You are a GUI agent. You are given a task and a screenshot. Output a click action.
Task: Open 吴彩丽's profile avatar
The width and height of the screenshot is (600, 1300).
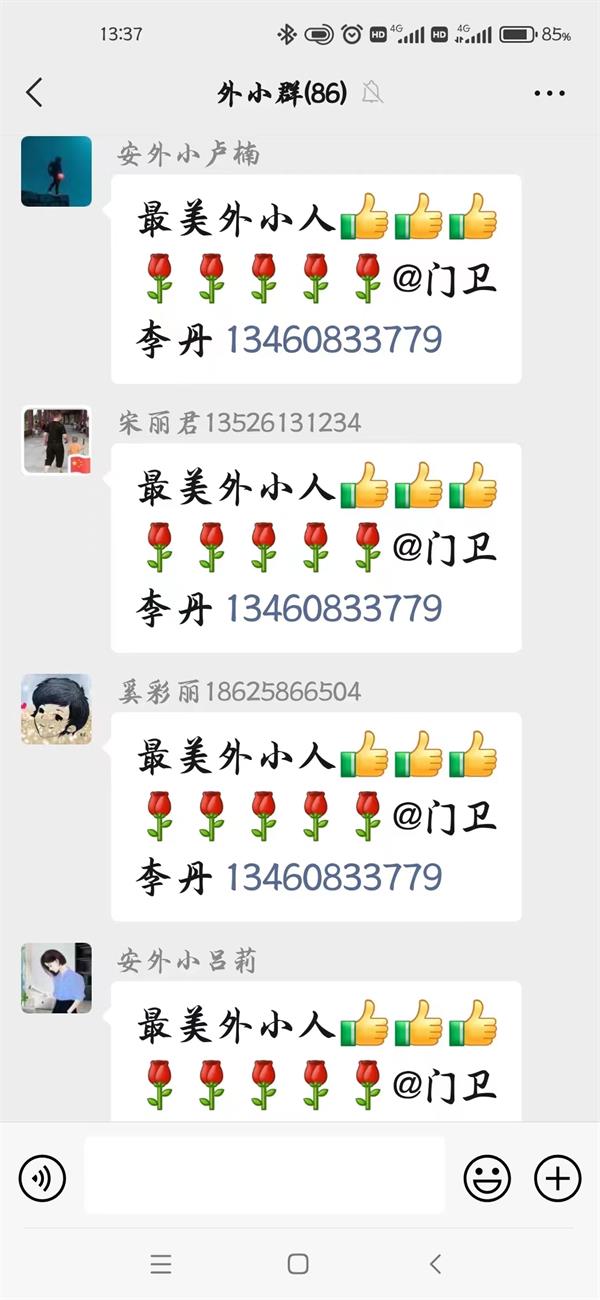[x=56, y=709]
